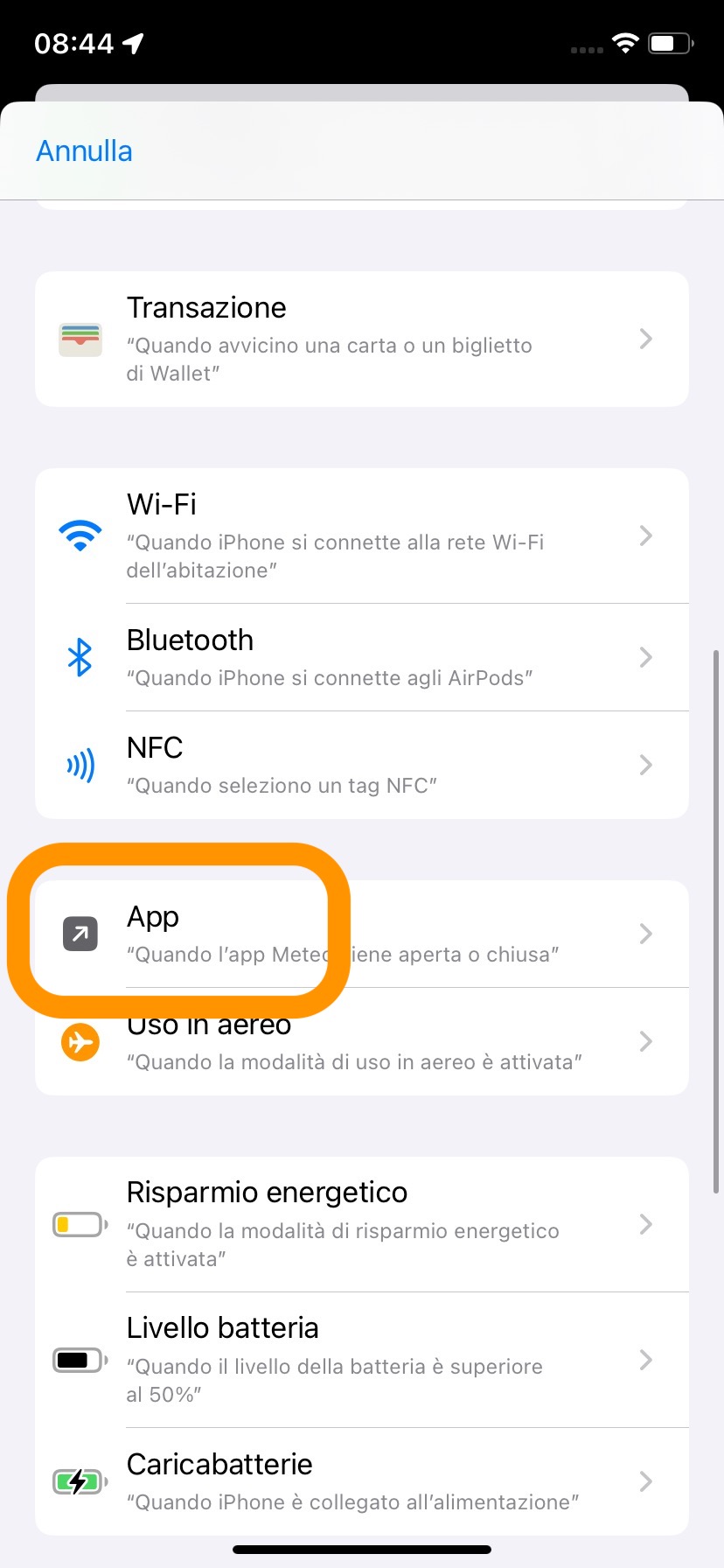Viewport: 724px width, 1568px height.
Task: Select the Wi-Fi automation trigger
Action: [x=361, y=535]
